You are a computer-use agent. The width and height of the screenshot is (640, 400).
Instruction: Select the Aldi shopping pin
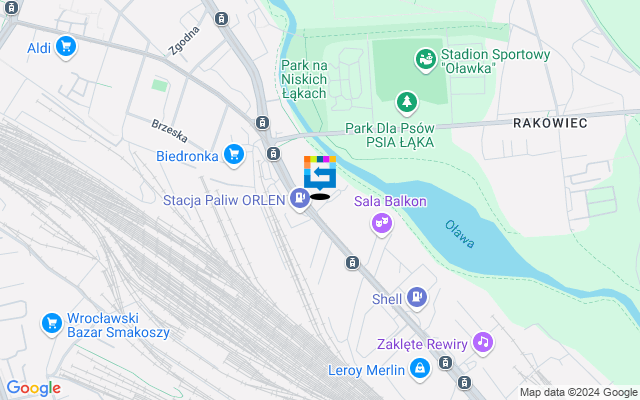pos(66,46)
